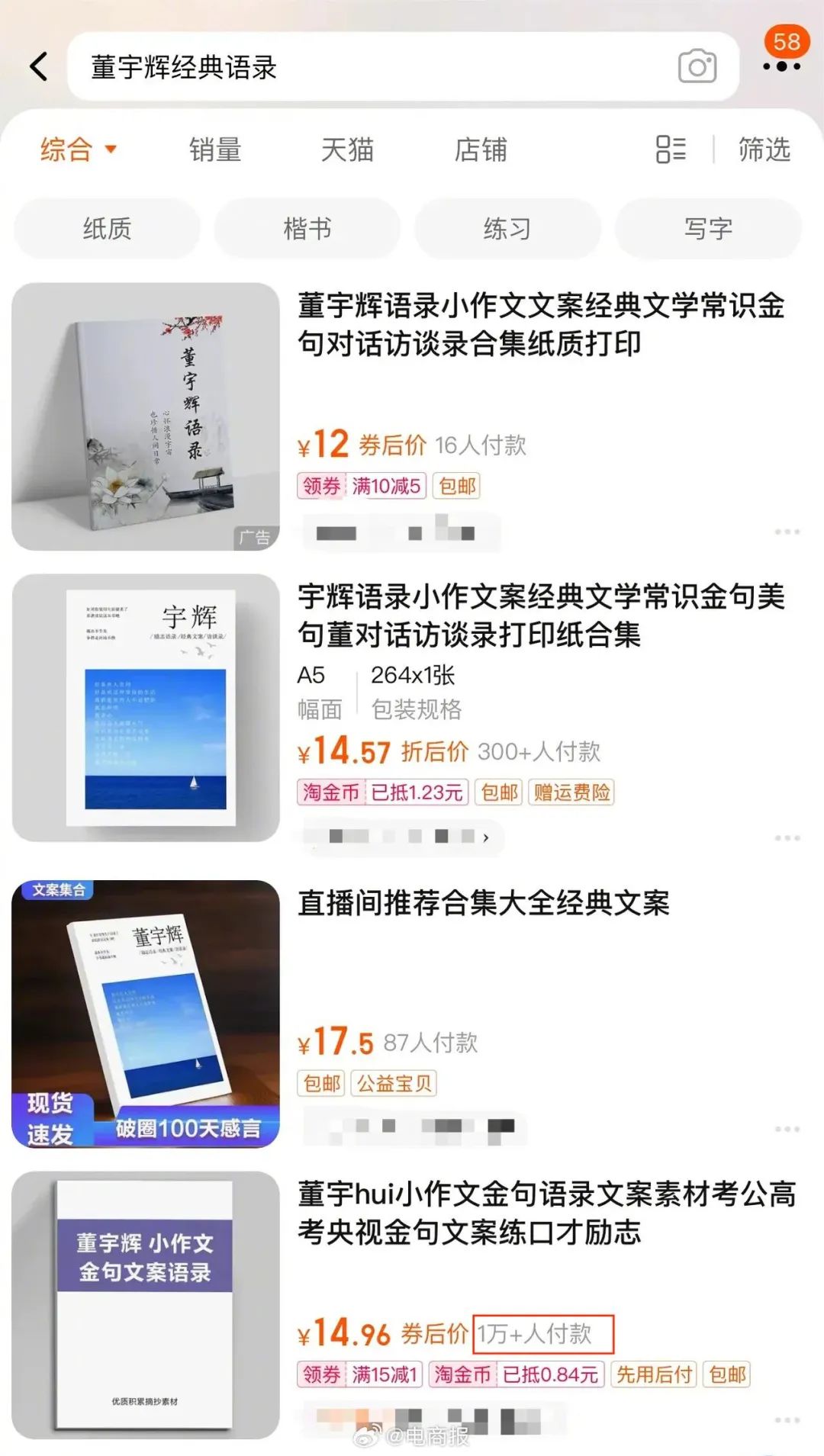This screenshot has width=824, height=1456.
Task: Switch to the 天猫 tab
Action: [x=347, y=149]
